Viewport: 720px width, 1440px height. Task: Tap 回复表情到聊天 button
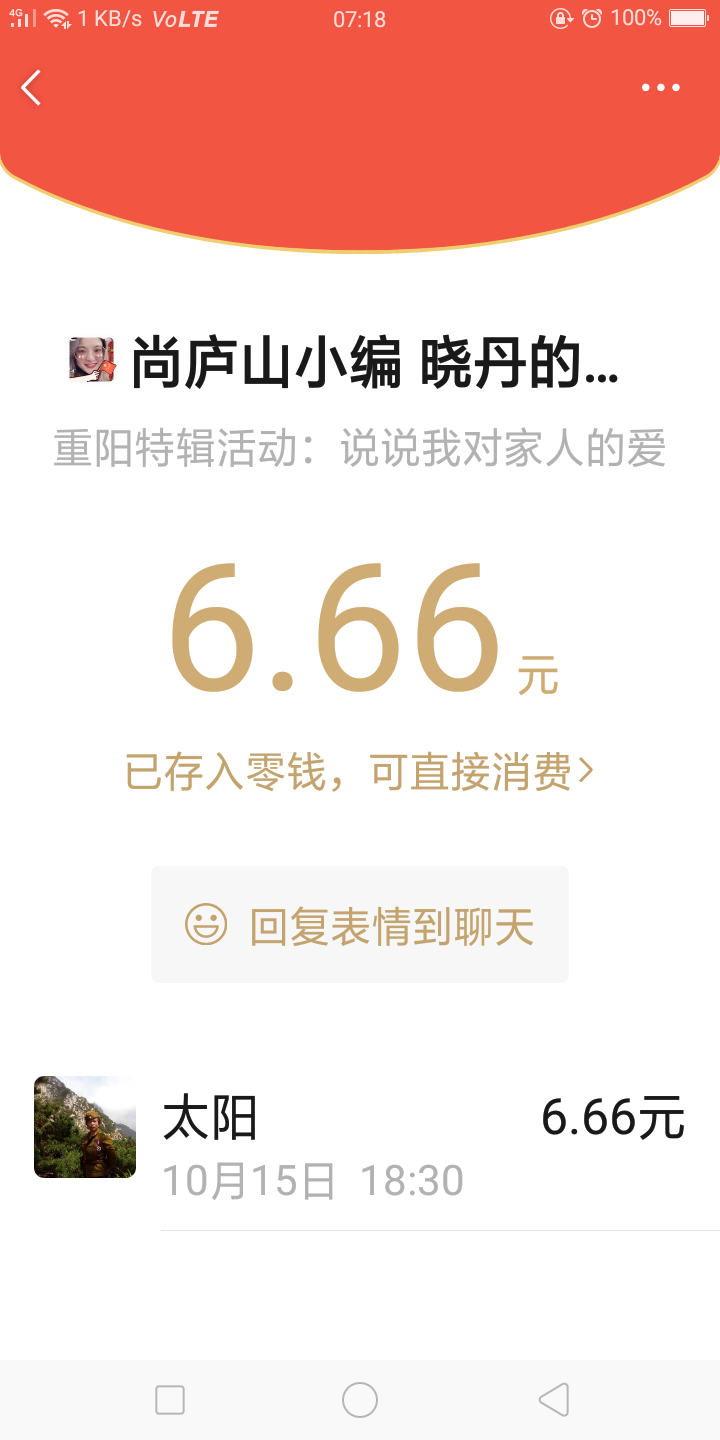coord(360,925)
